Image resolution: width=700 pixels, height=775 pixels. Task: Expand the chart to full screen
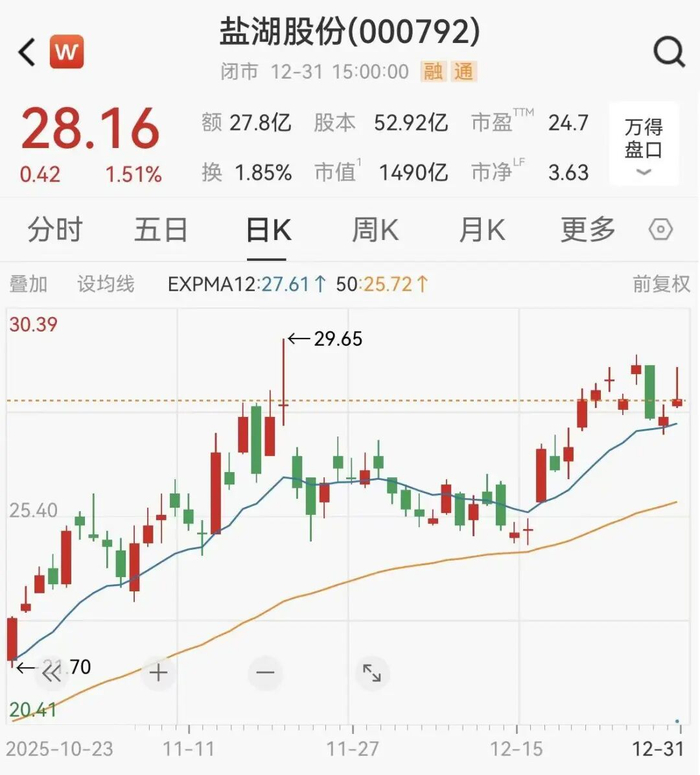(x=371, y=673)
